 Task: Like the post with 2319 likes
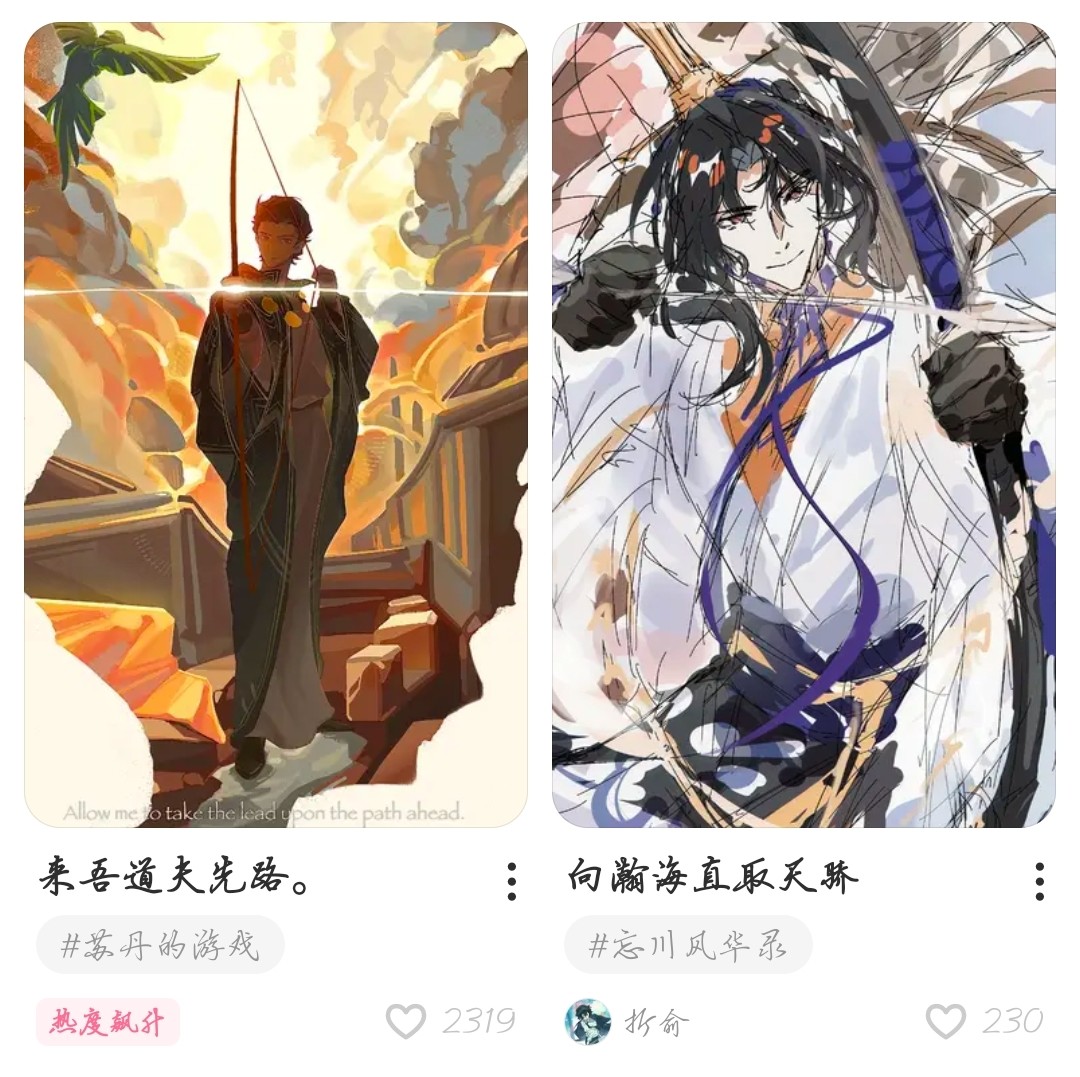[406, 1021]
